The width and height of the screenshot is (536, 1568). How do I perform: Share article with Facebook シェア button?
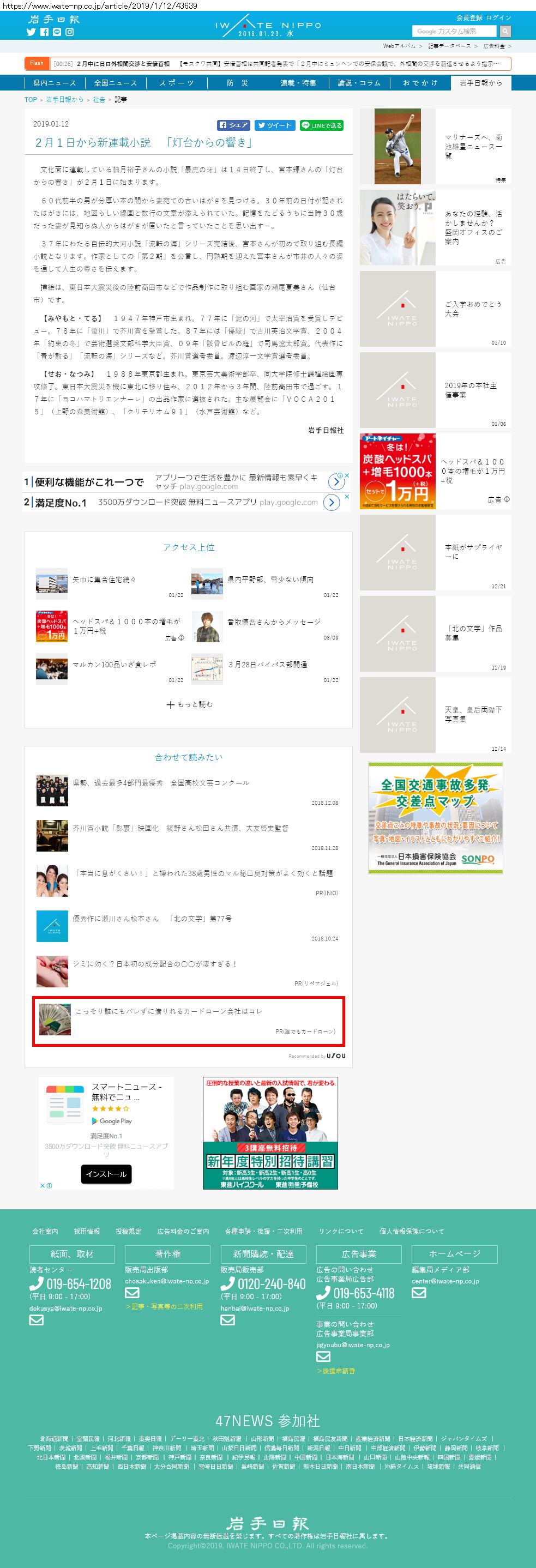coord(234,125)
